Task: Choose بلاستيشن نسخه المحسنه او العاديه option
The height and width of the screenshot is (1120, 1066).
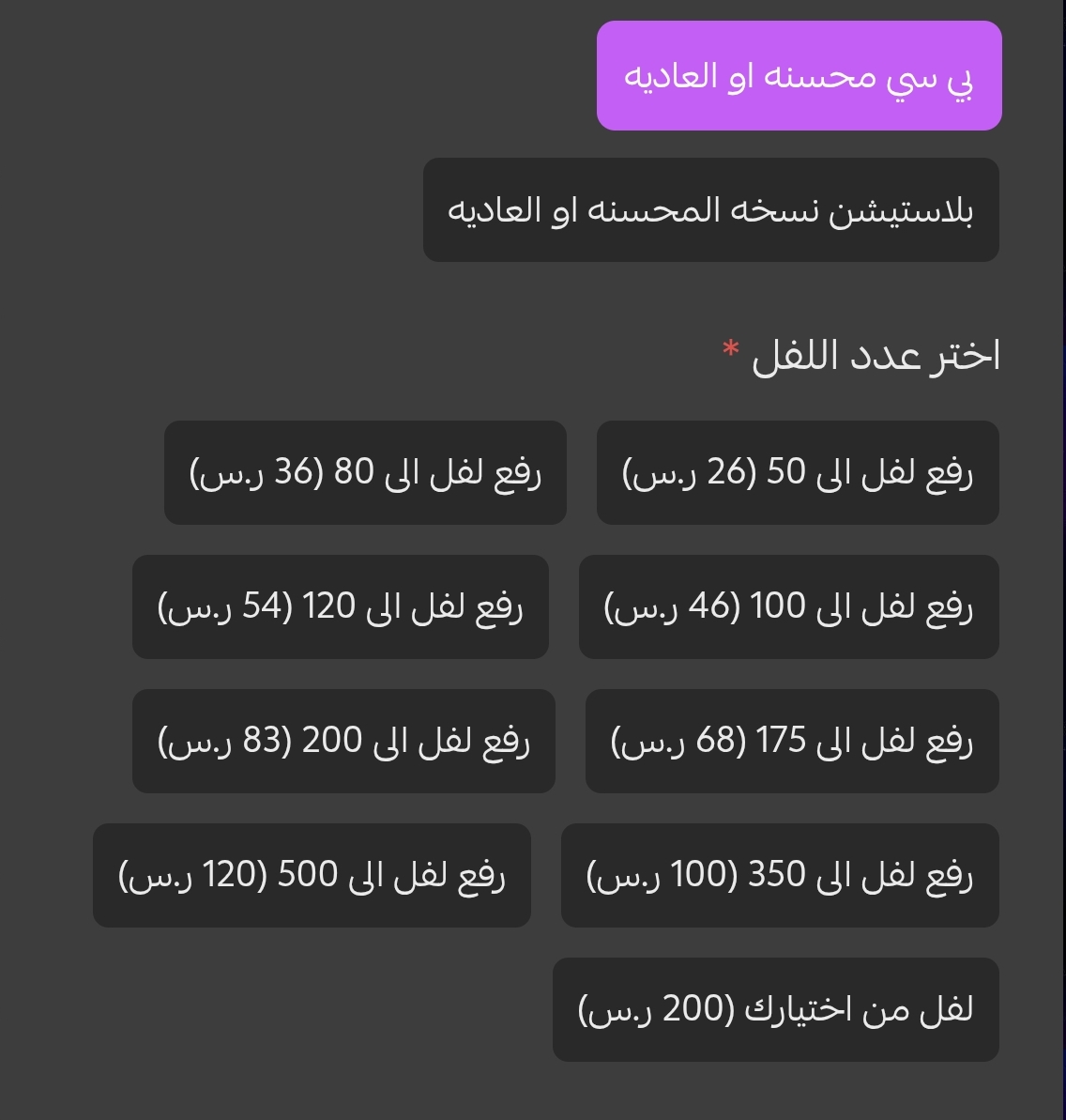Action: [710, 210]
